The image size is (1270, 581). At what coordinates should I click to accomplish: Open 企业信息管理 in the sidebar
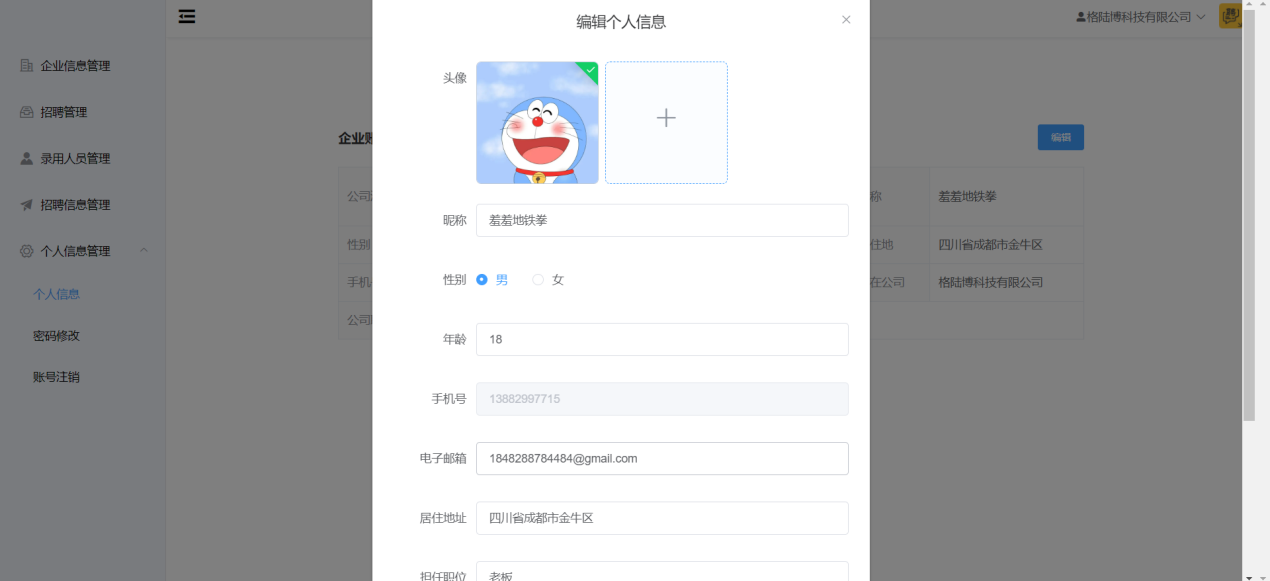pyautogui.click(x=75, y=66)
